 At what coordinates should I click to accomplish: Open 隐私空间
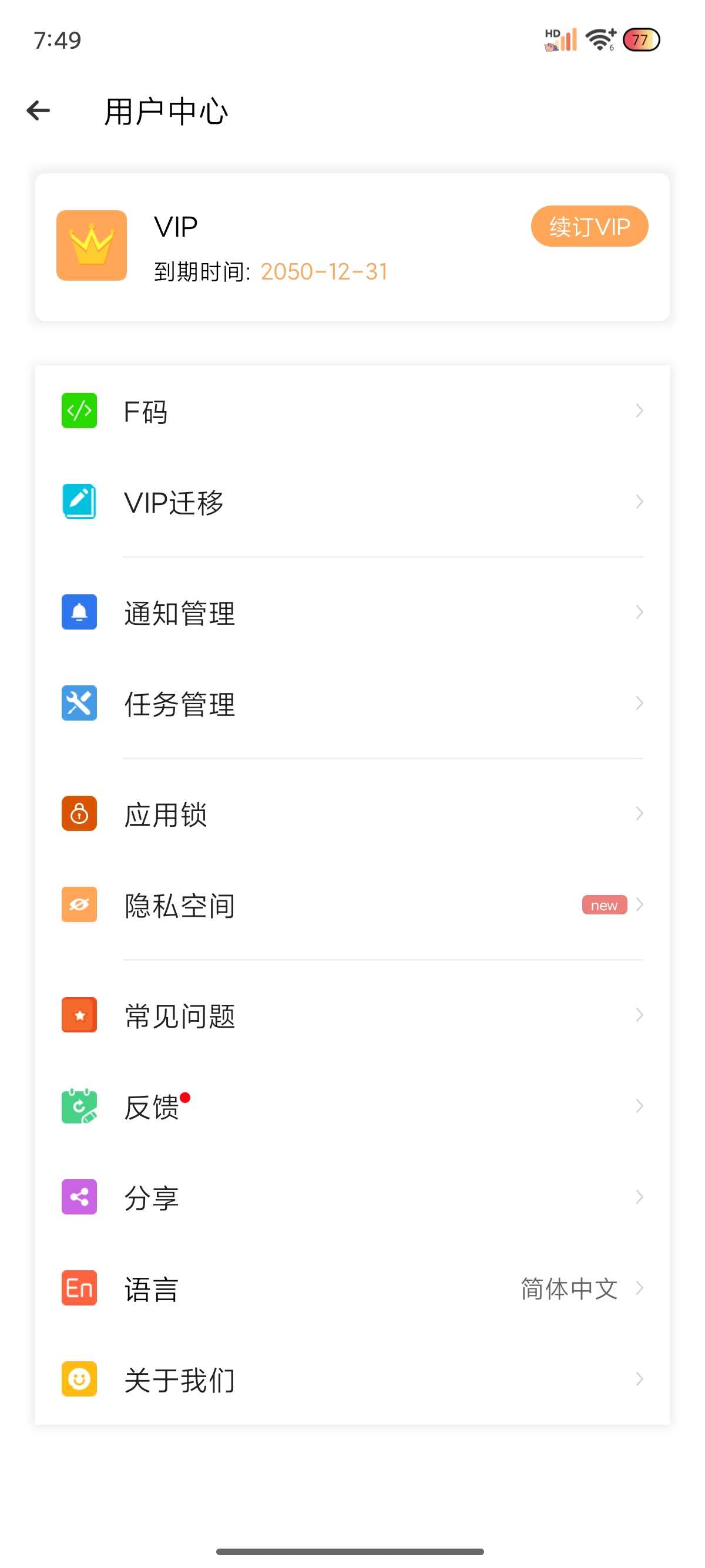tap(352, 905)
